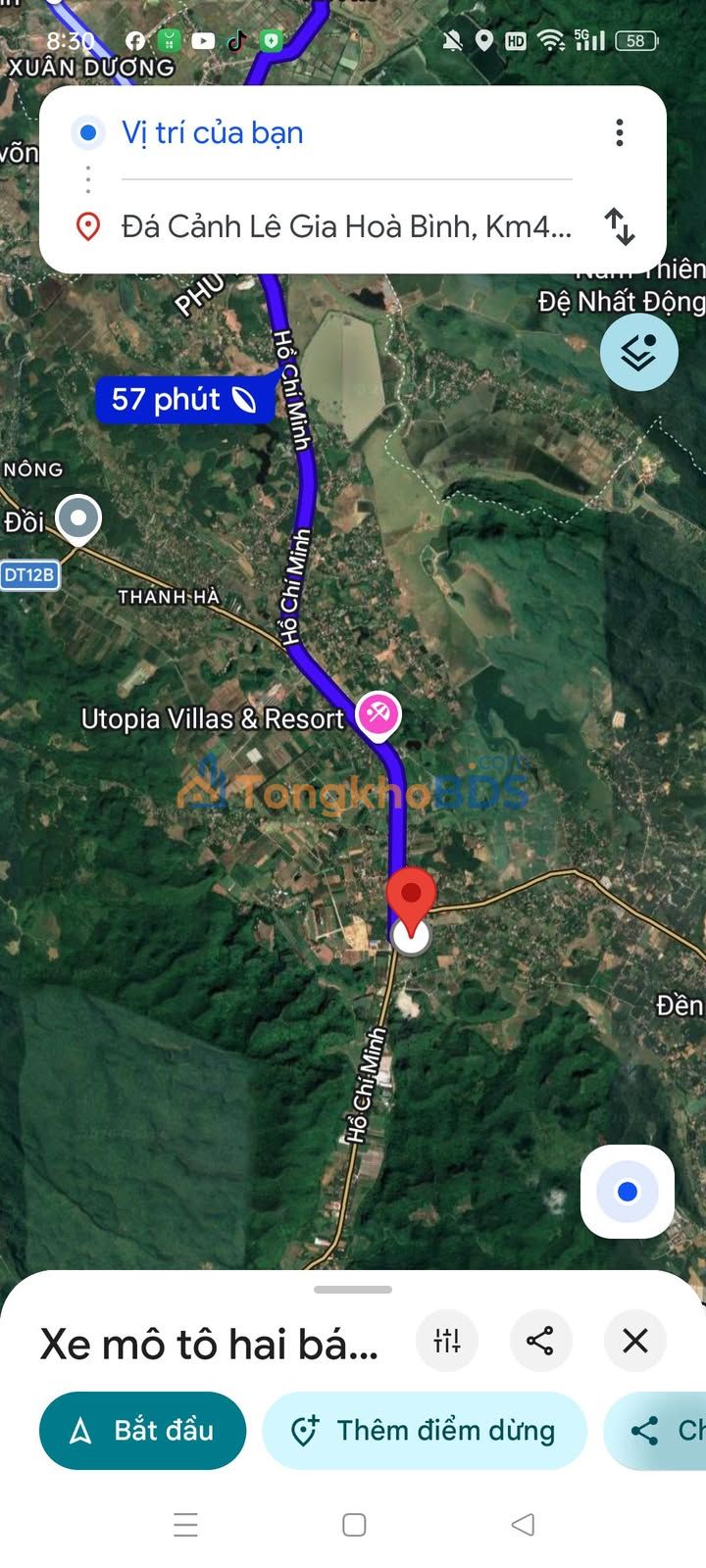The height and width of the screenshot is (1568, 706).
Task: Open the map layers button
Action: [x=638, y=352]
